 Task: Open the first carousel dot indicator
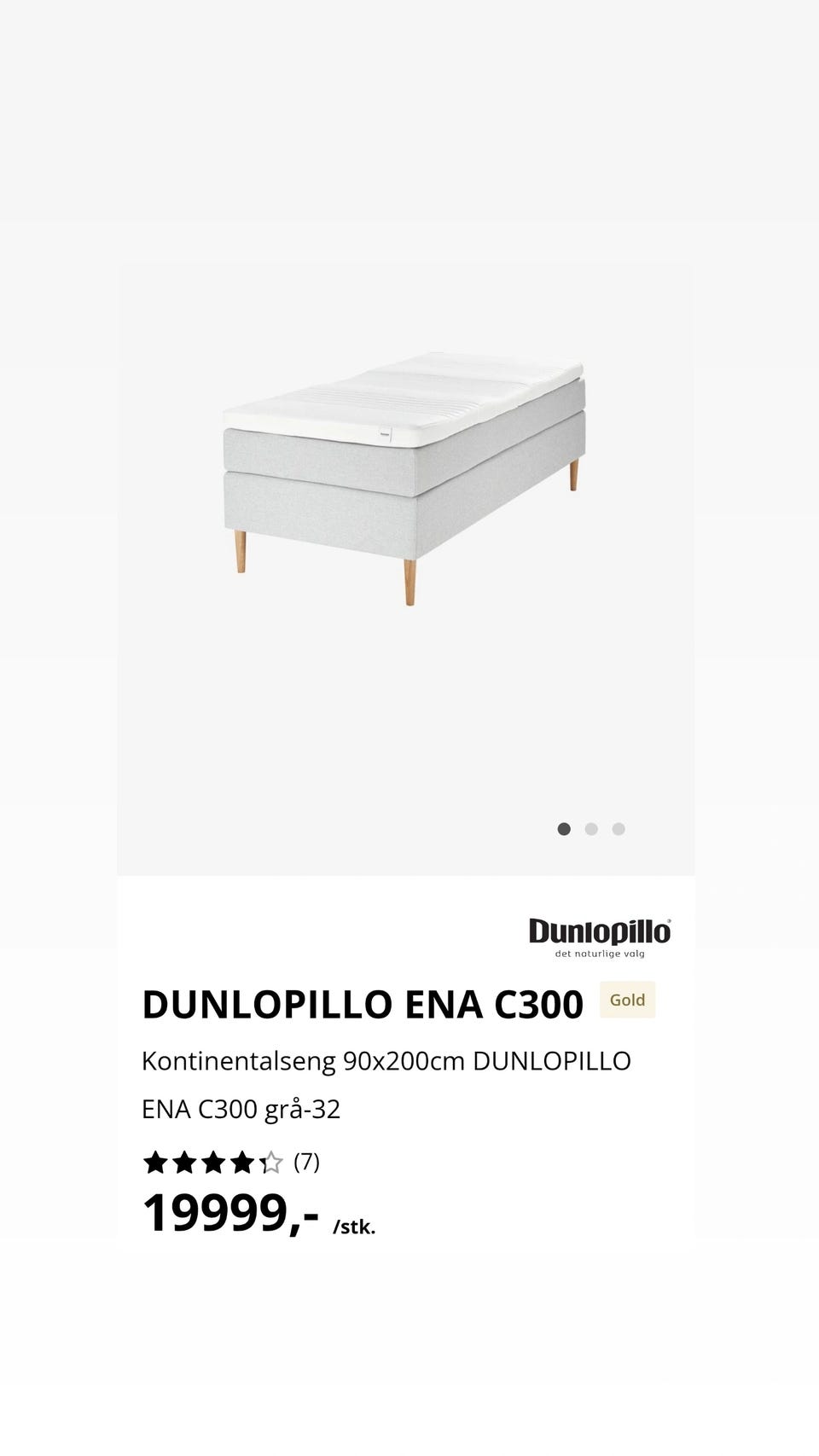tap(564, 828)
